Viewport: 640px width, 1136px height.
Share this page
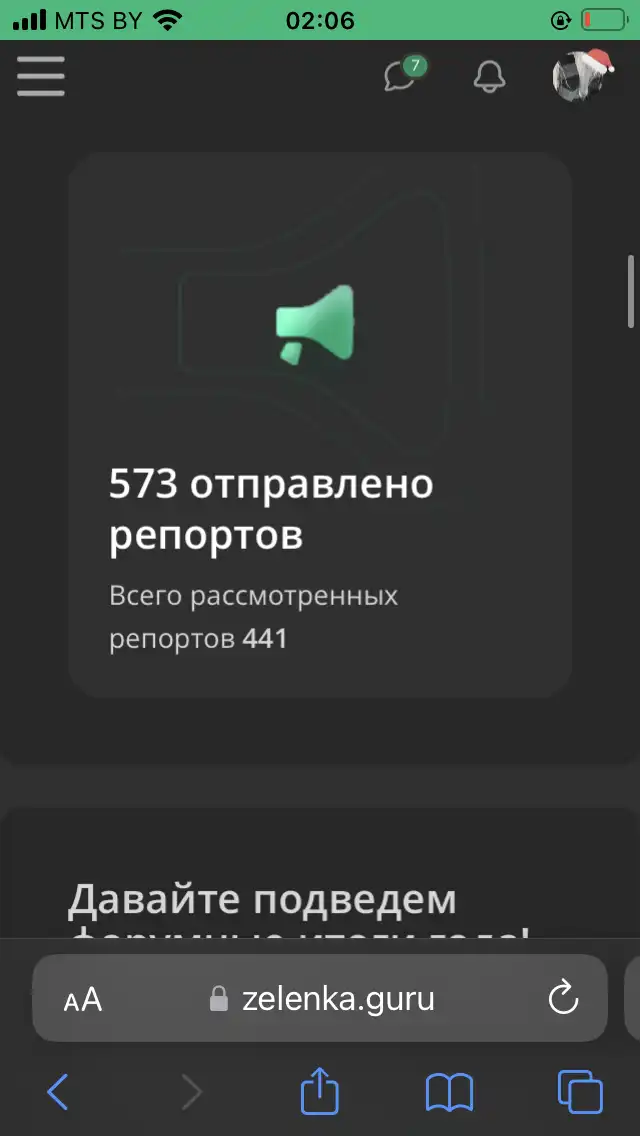(320, 1088)
